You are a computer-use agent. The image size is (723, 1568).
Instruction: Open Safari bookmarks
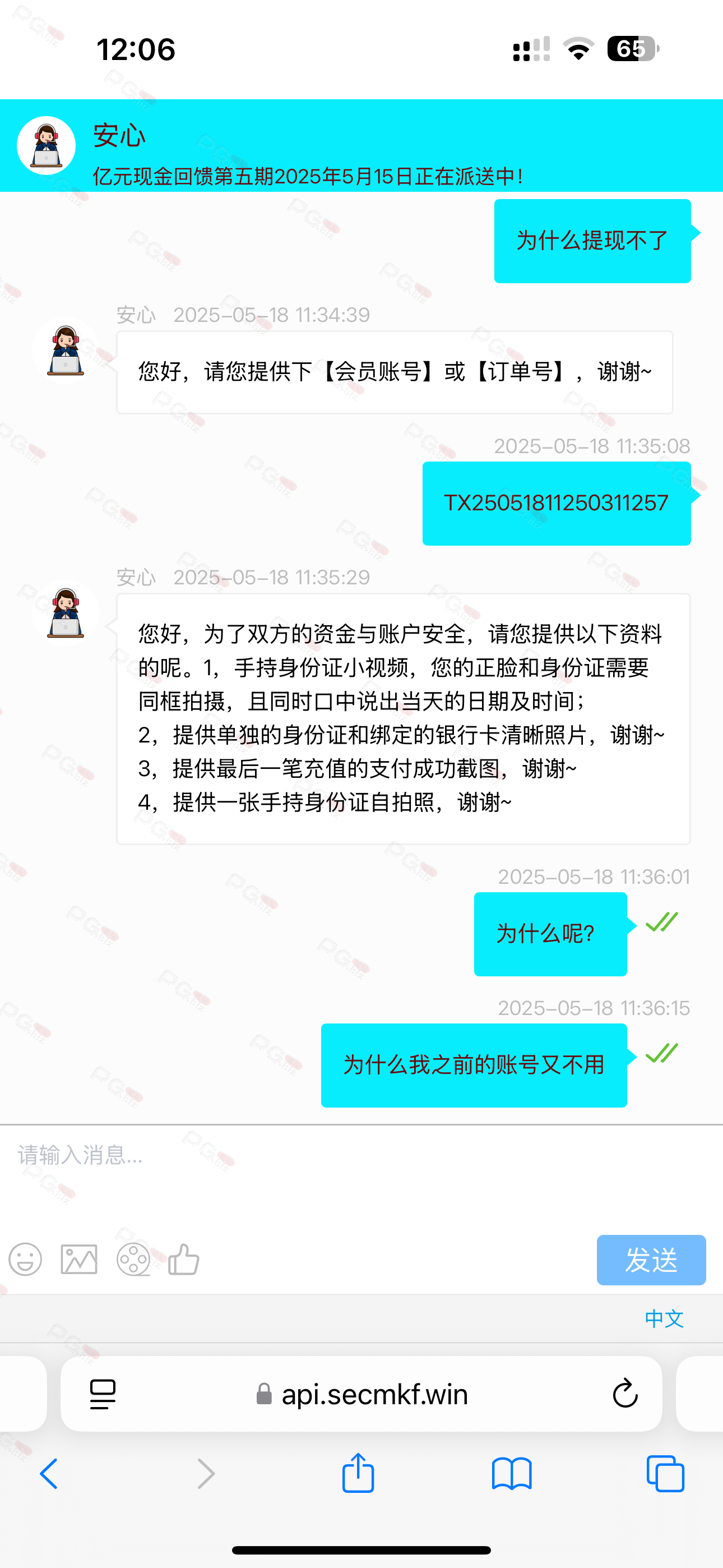[512, 1474]
